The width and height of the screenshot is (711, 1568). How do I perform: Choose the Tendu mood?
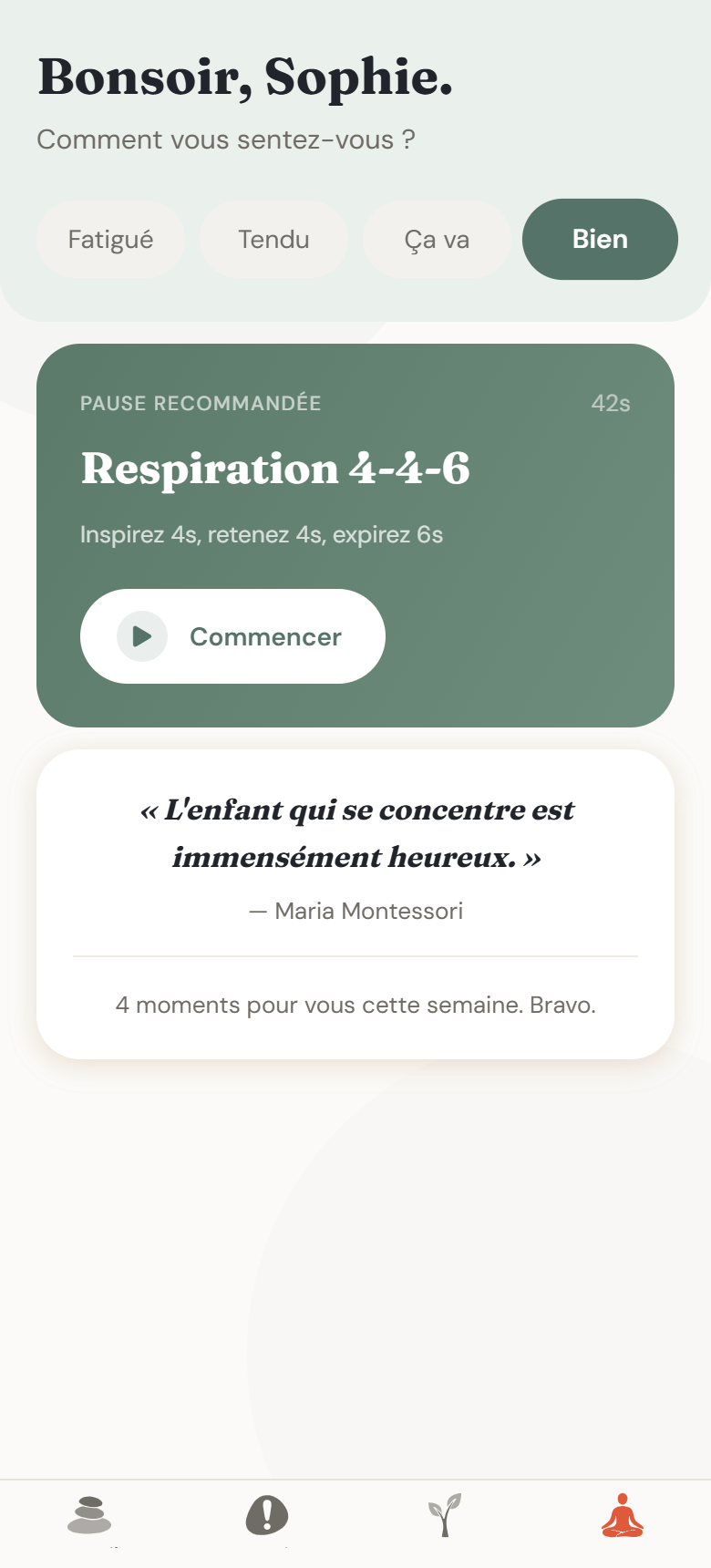(x=273, y=239)
